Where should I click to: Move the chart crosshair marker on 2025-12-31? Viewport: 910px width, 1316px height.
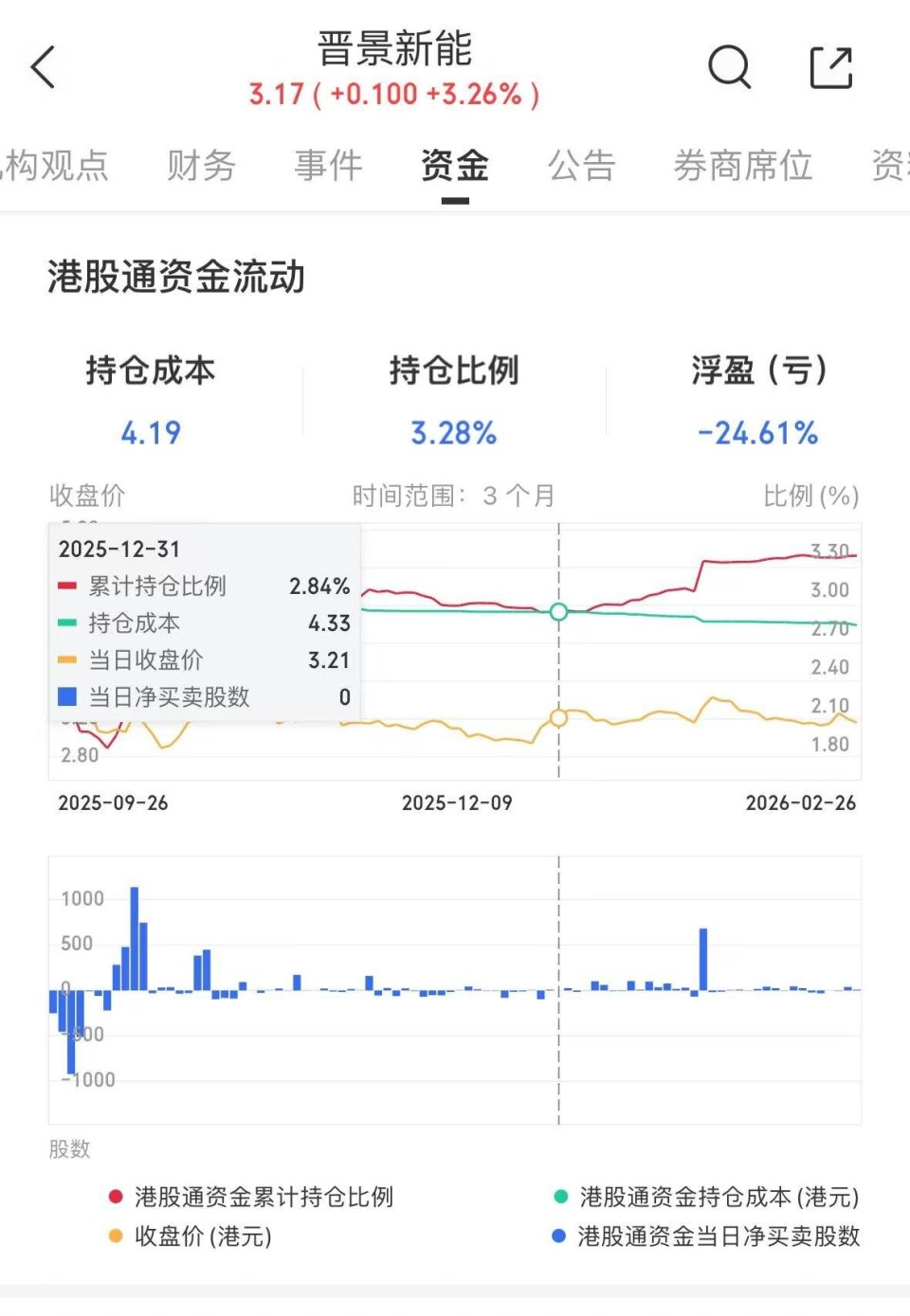558,613
